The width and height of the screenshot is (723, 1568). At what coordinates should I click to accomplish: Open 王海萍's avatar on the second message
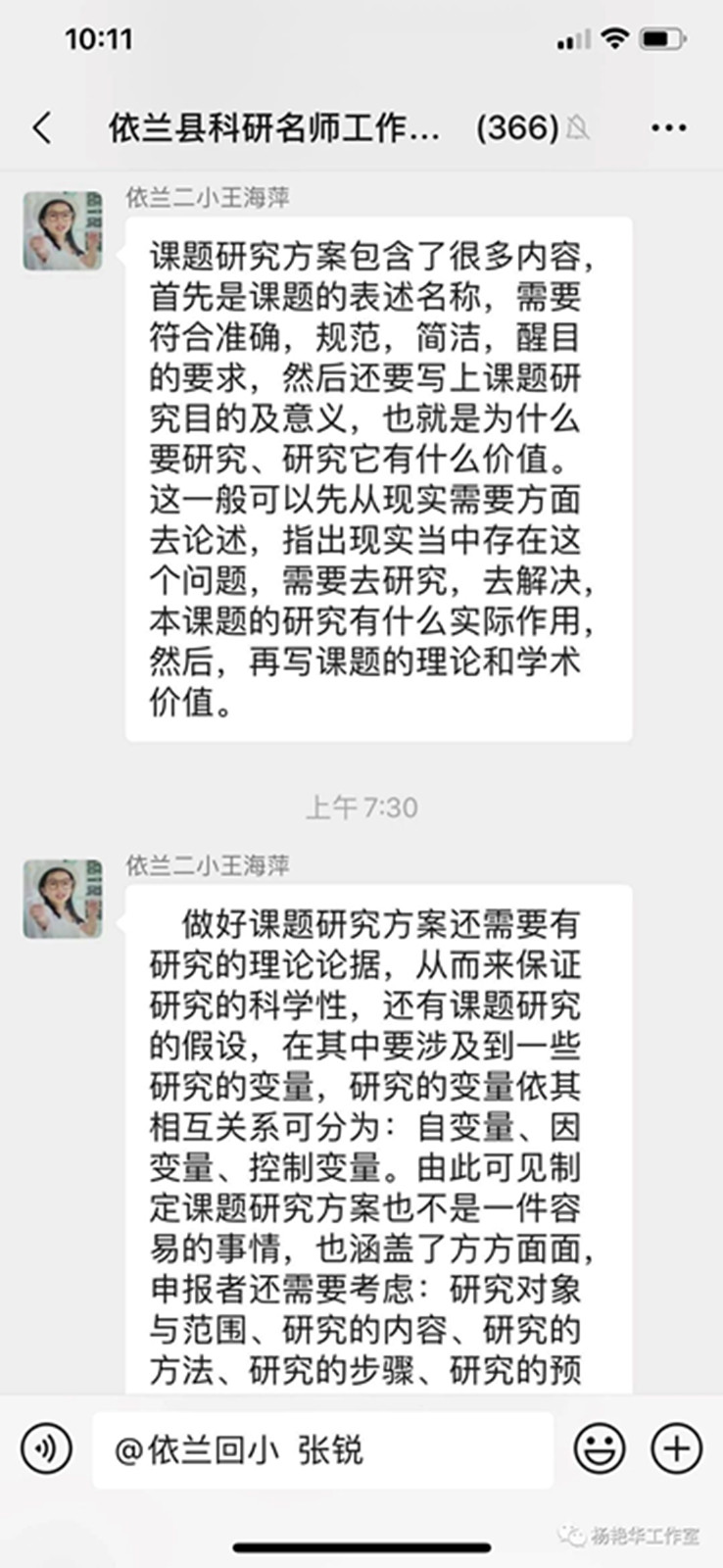63,899
